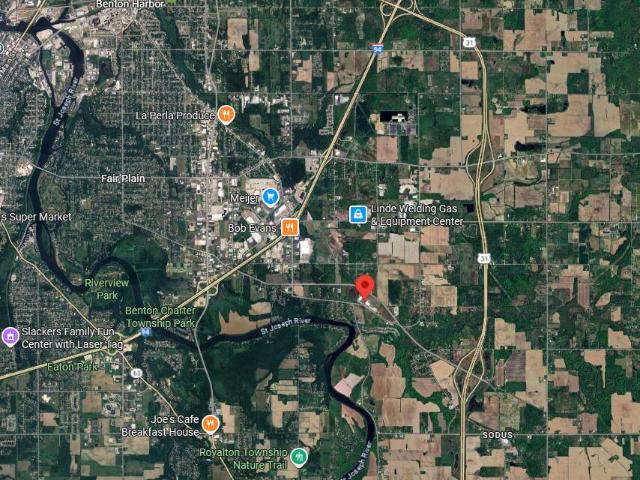This screenshot has width=640, height=480.
Task: Open Bob Evans restaurant marker
Action: pyautogui.click(x=289, y=227)
